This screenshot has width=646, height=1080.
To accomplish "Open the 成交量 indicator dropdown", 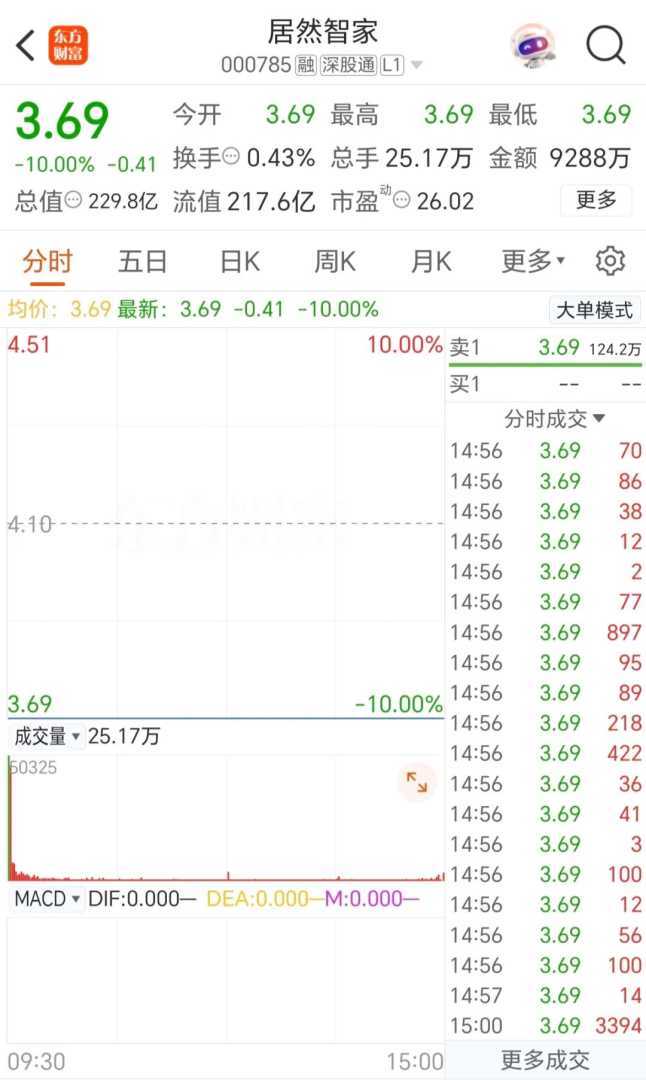I will pyautogui.click(x=46, y=737).
